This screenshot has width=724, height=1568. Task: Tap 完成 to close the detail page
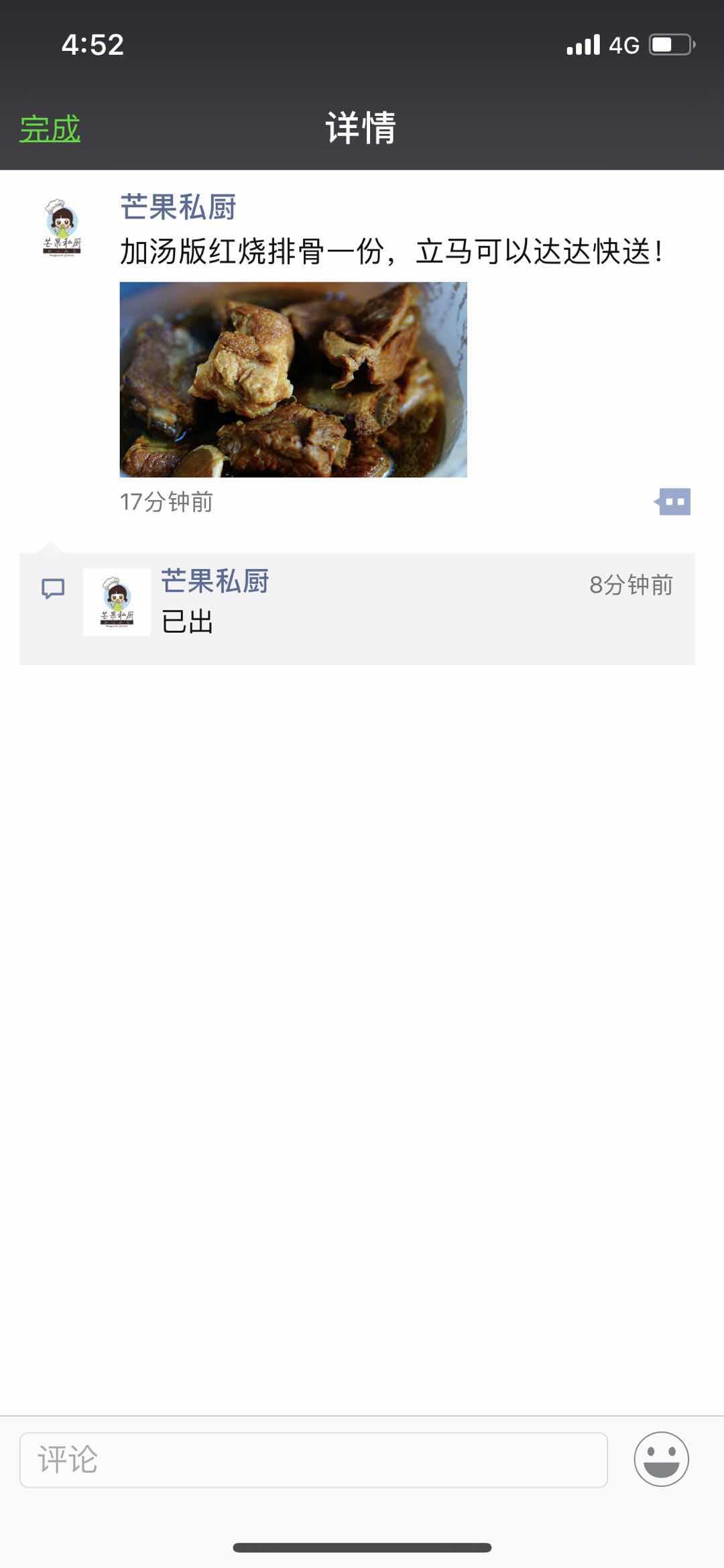50,129
